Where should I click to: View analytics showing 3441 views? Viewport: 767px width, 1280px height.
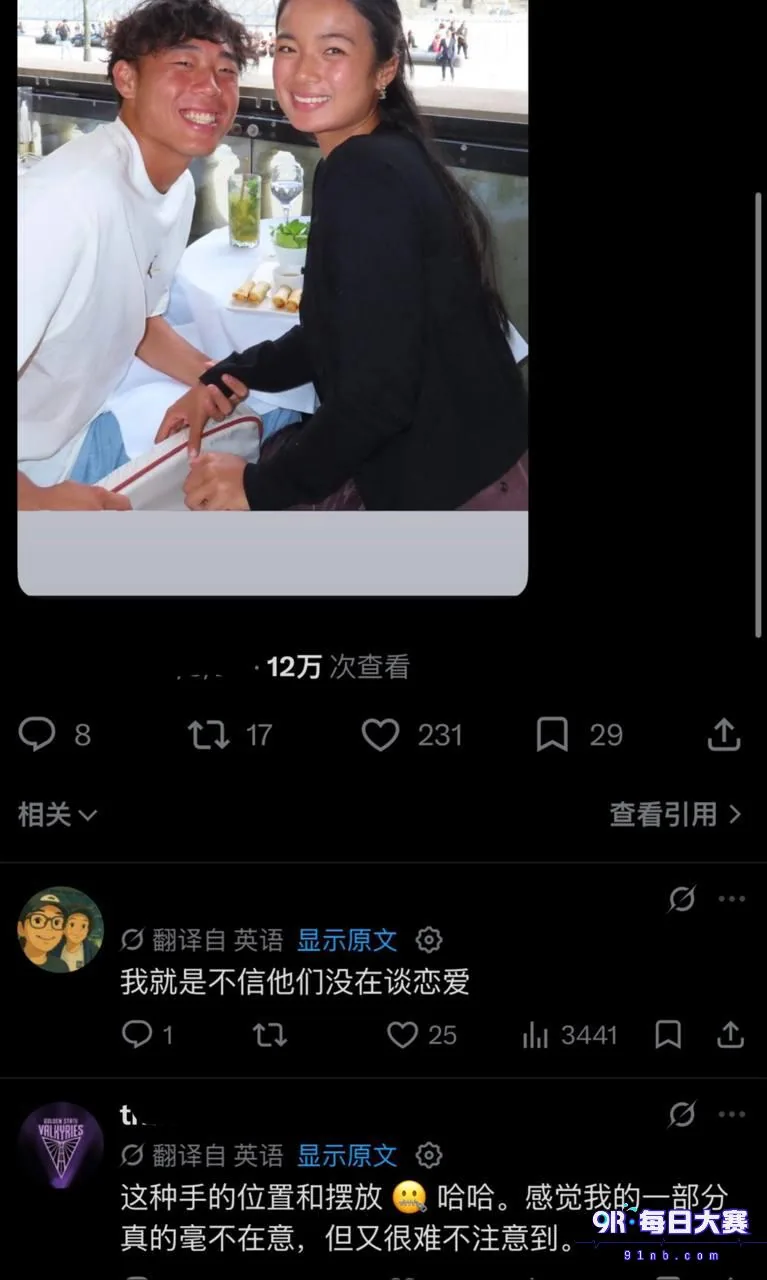(536, 1035)
